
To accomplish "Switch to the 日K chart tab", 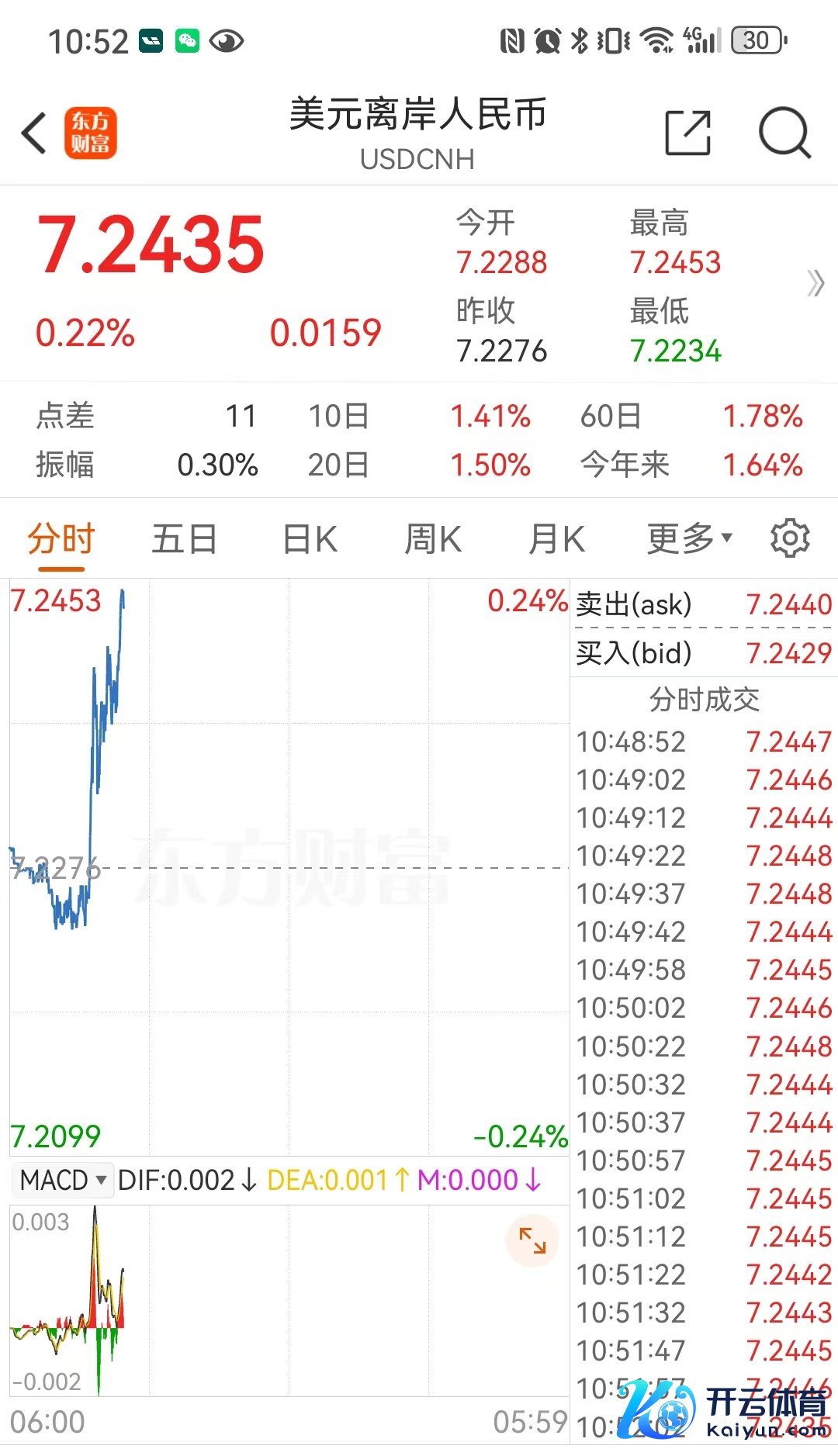I will 310,539.
